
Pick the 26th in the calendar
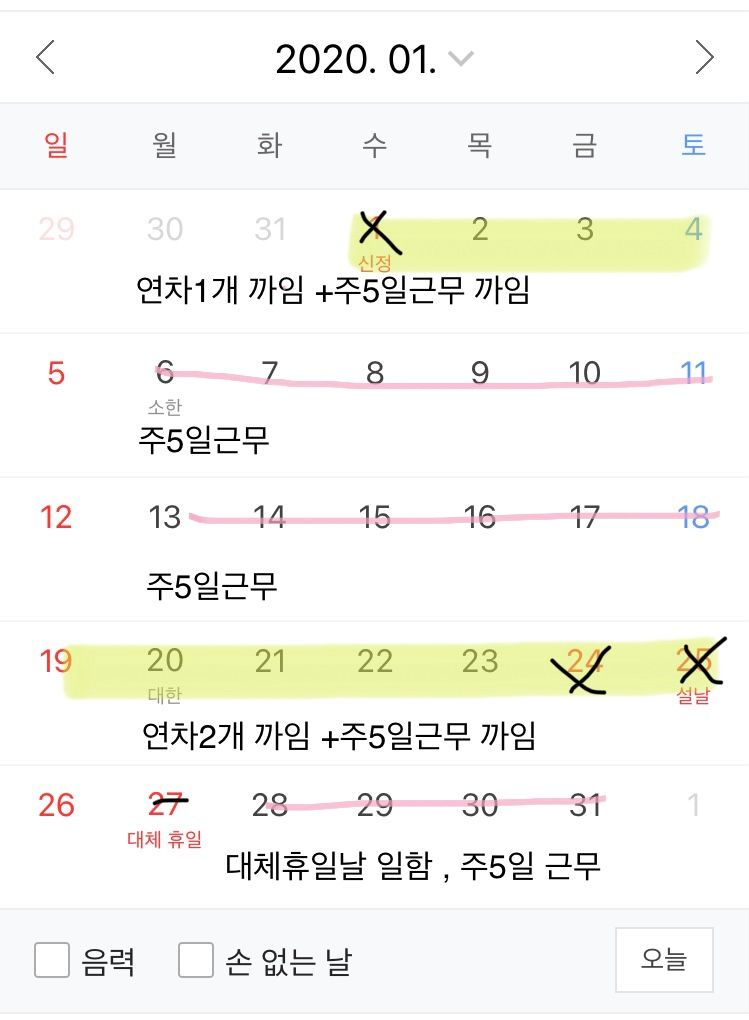tap(56, 805)
